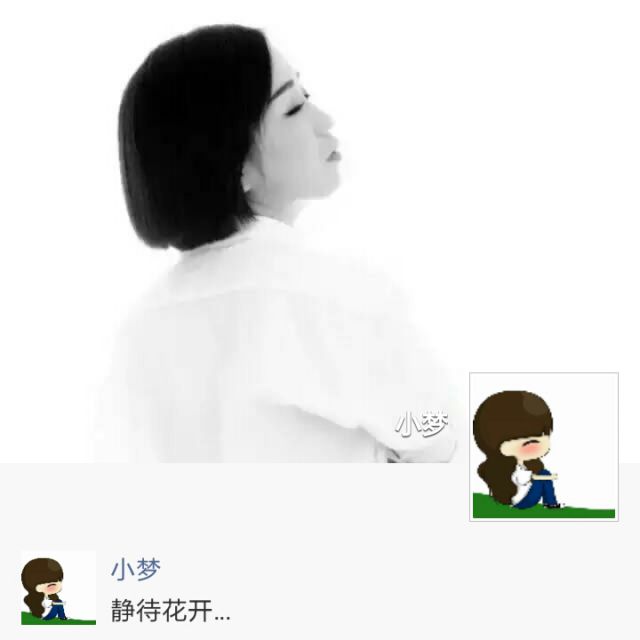Viewport: 640px width, 640px height.
Task: Open 小梦's name link on the post
Action: click(135, 570)
